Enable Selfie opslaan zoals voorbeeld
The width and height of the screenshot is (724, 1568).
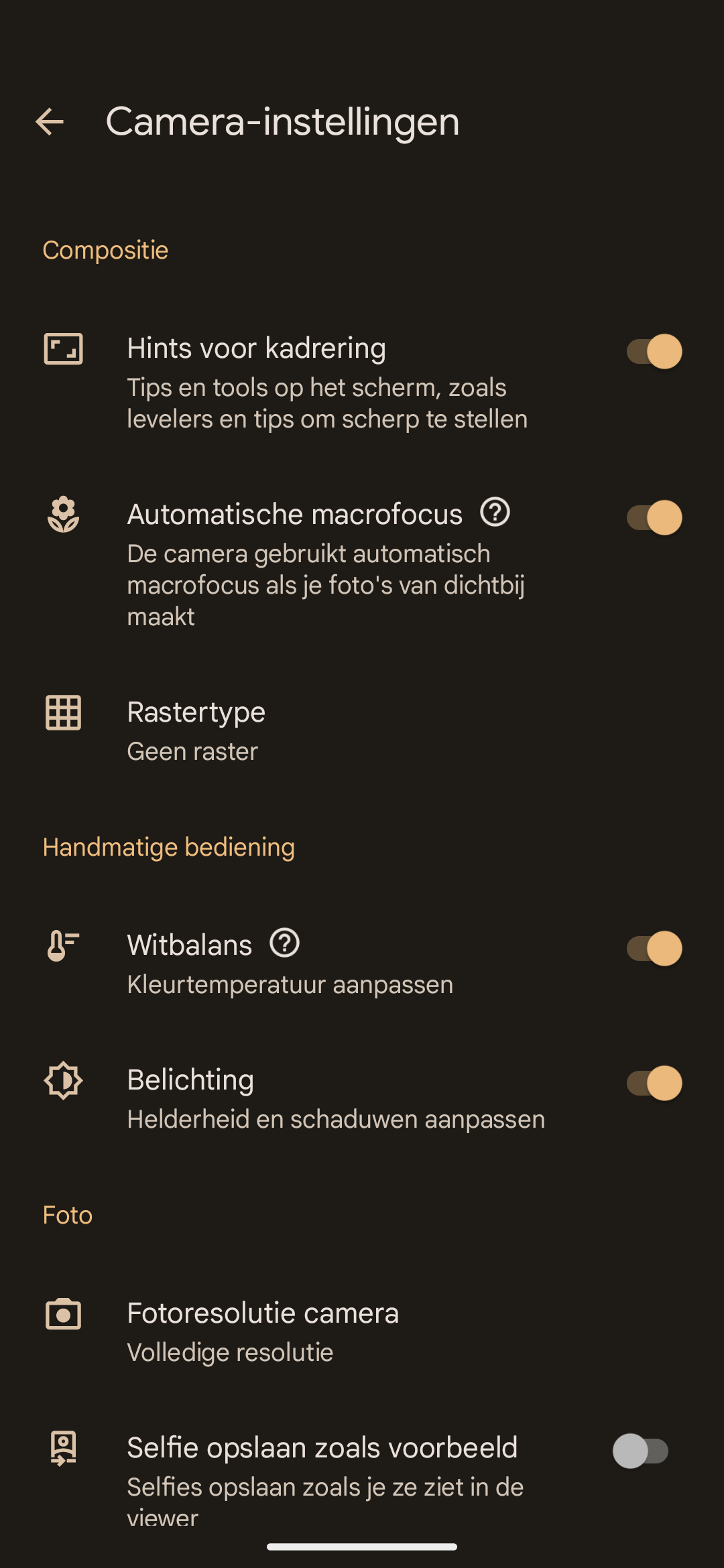click(x=641, y=1451)
